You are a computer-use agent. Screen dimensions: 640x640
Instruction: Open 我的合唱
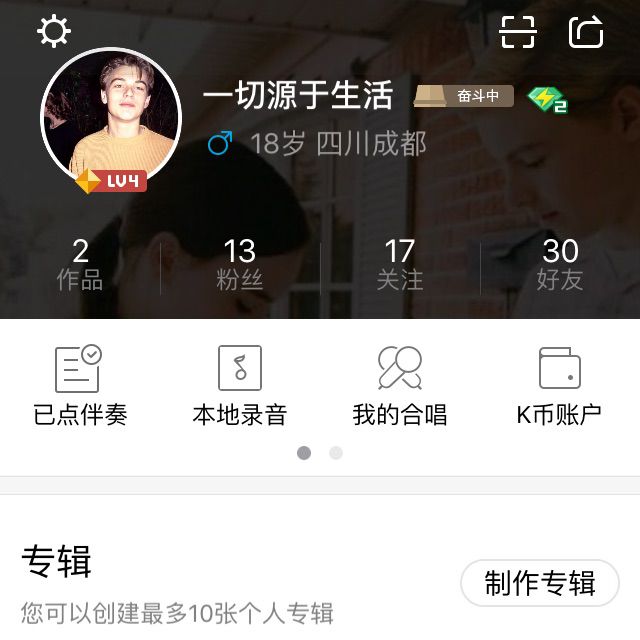[x=400, y=386]
